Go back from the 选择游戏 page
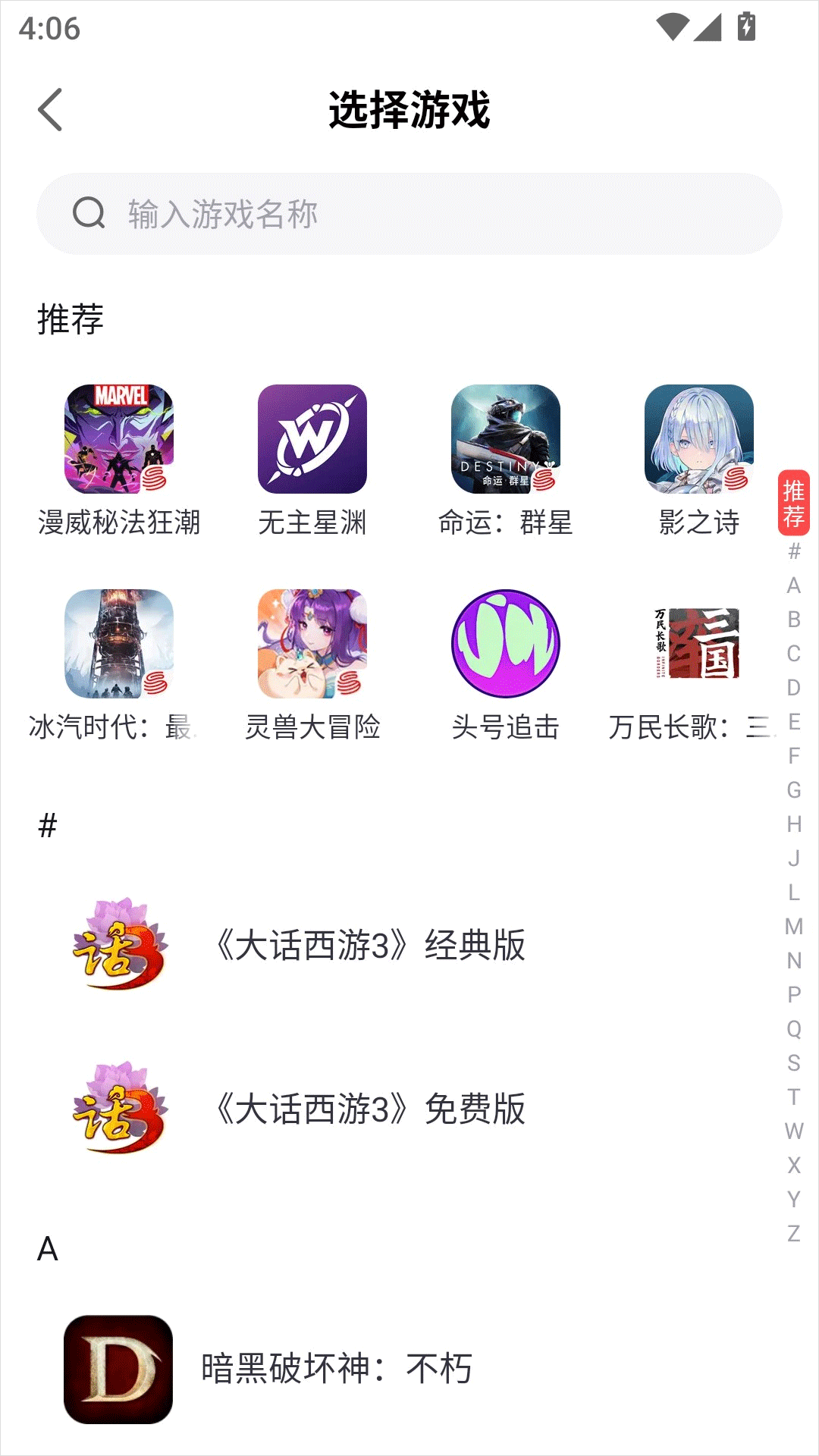Viewport: 819px width, 1456px height. coord(50,110)
